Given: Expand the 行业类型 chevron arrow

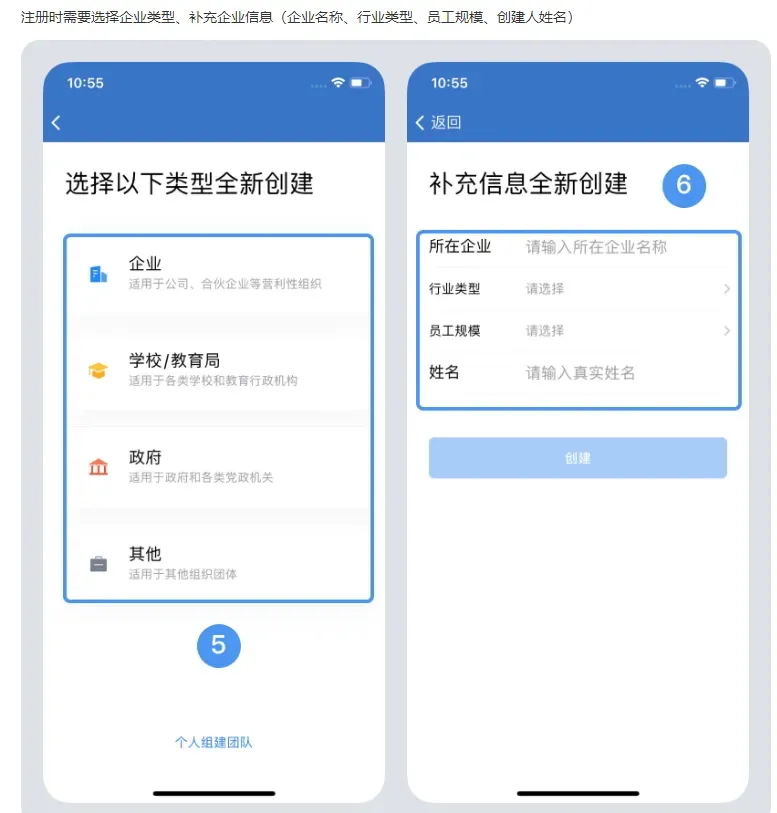Looking at the screenshot, I should click(x=729, y=288).
